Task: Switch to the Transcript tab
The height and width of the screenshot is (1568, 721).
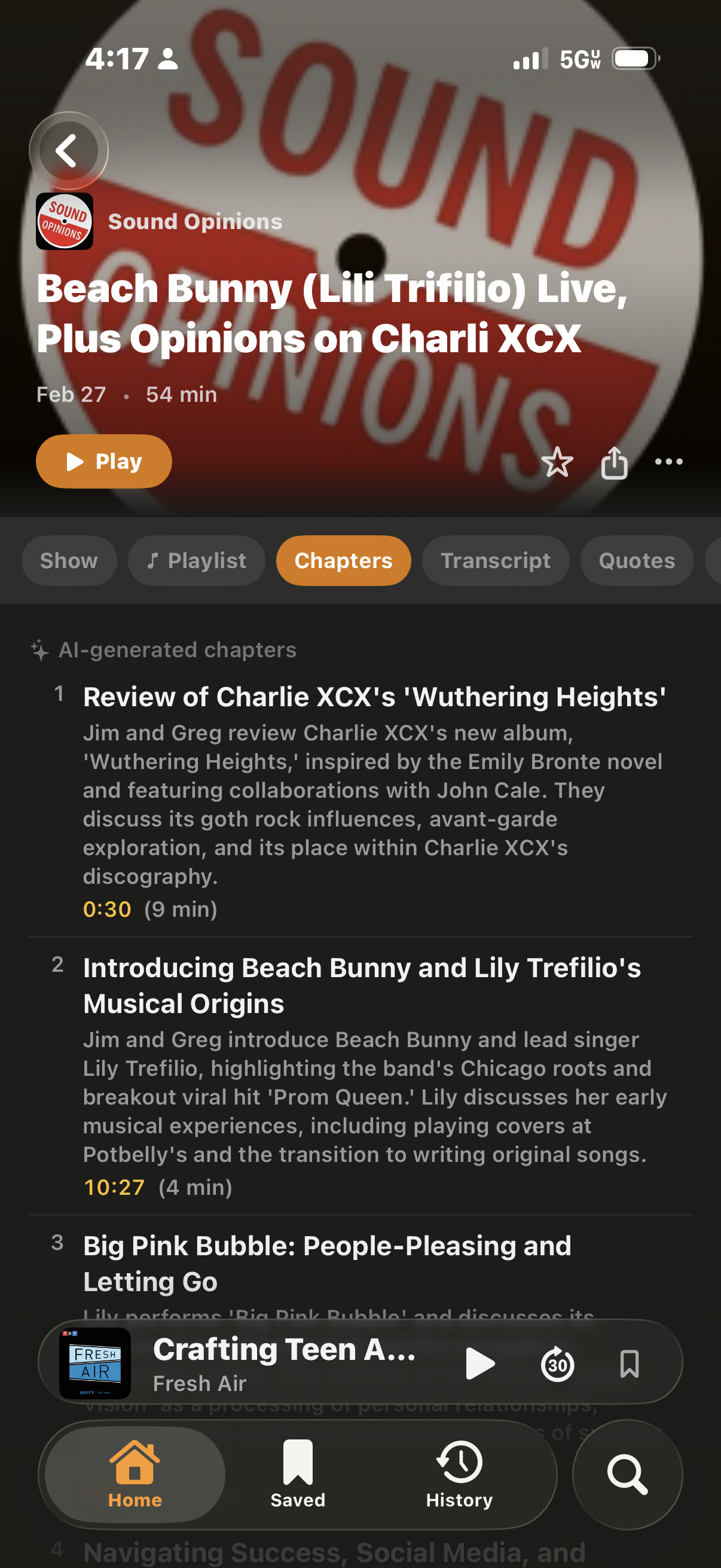Action: [496, 560]
